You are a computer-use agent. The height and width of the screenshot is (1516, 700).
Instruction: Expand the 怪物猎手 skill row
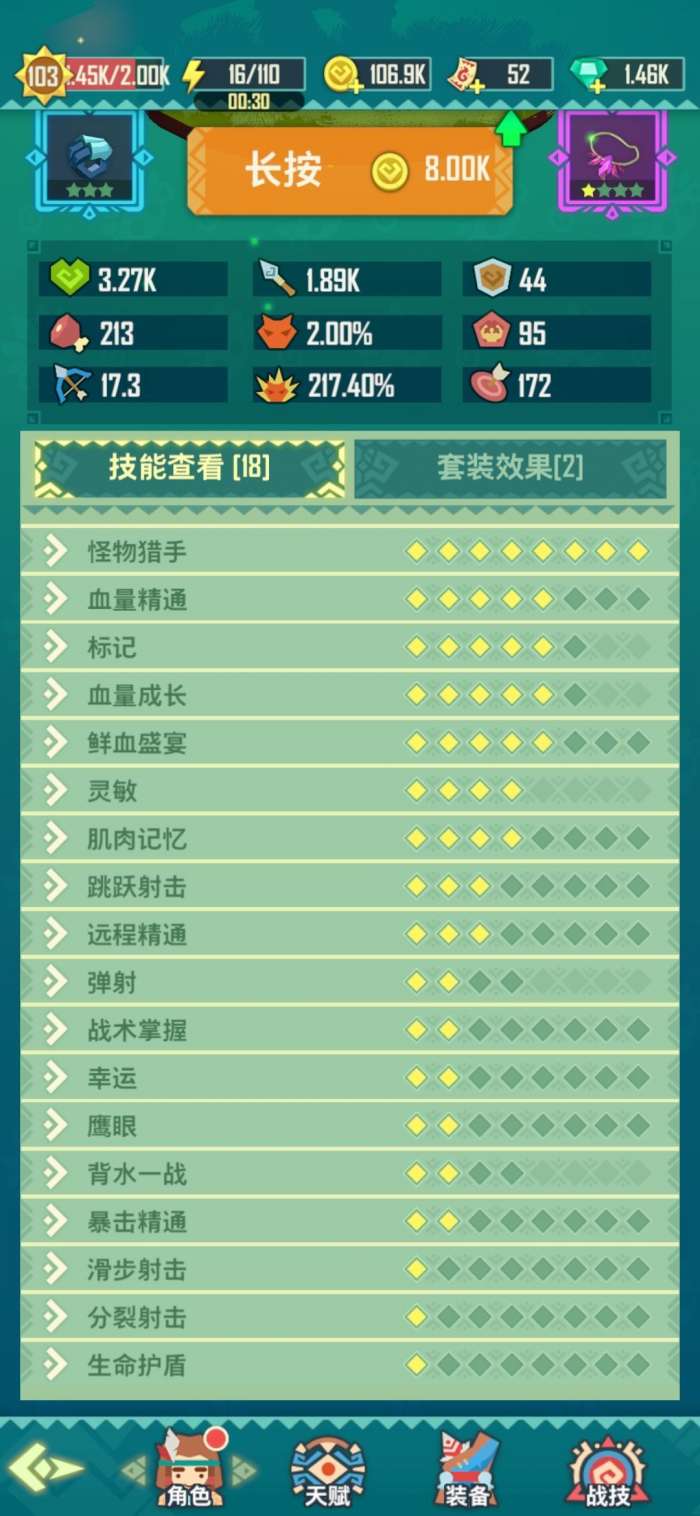tap(349, 550)
